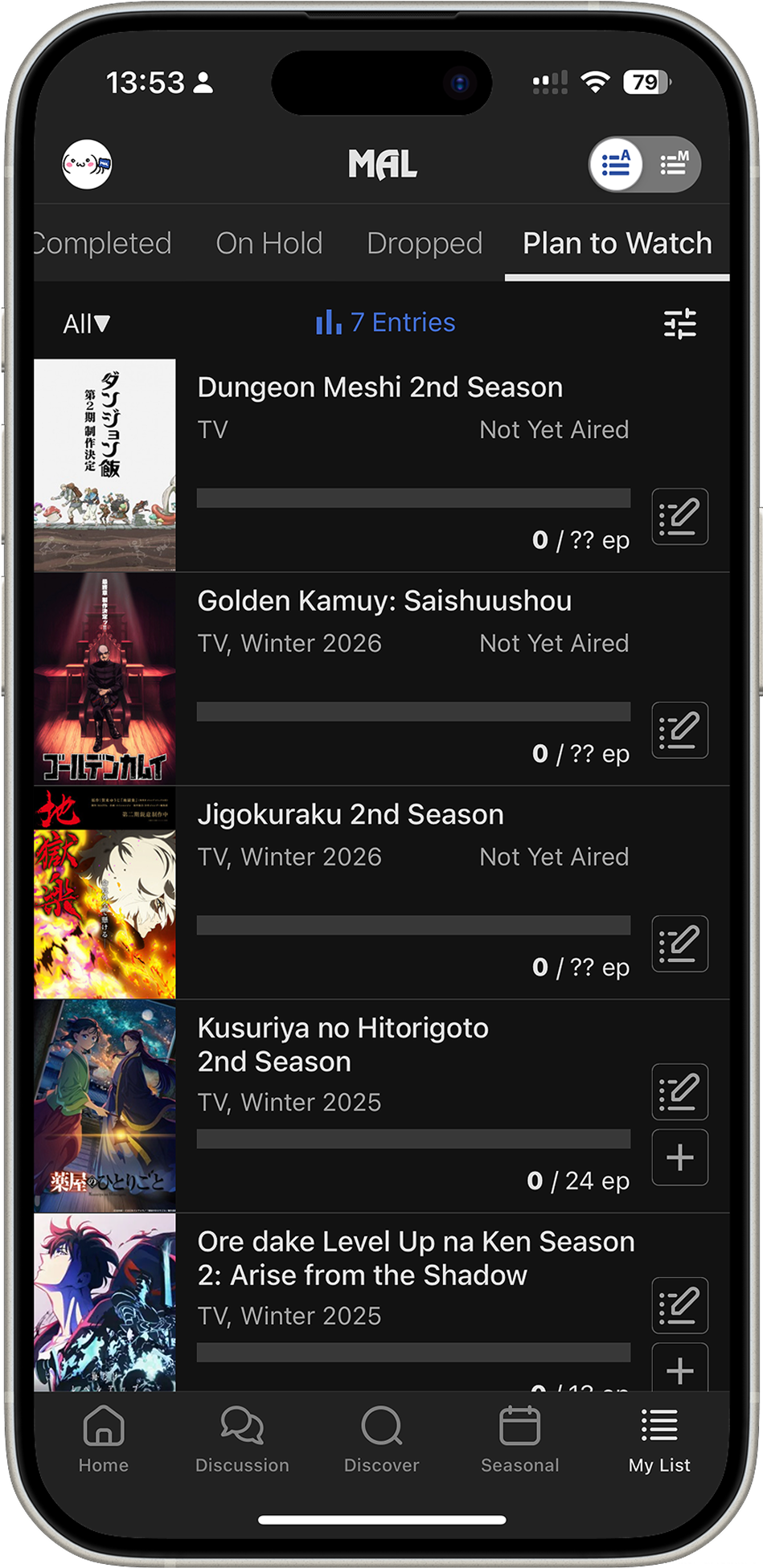Screen dimensions: 763x1568
Task: Edit the Jigokuraku 2nd Season entry
Action: click(x=679, y=944)
